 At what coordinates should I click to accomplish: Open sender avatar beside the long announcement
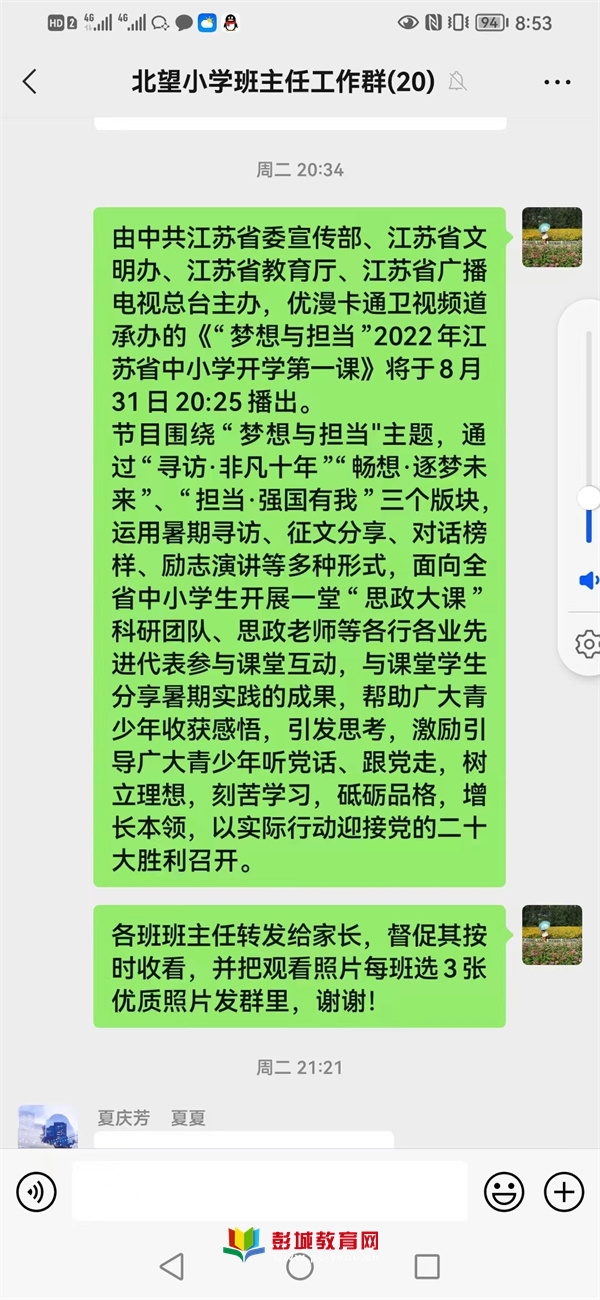(551, 237)
